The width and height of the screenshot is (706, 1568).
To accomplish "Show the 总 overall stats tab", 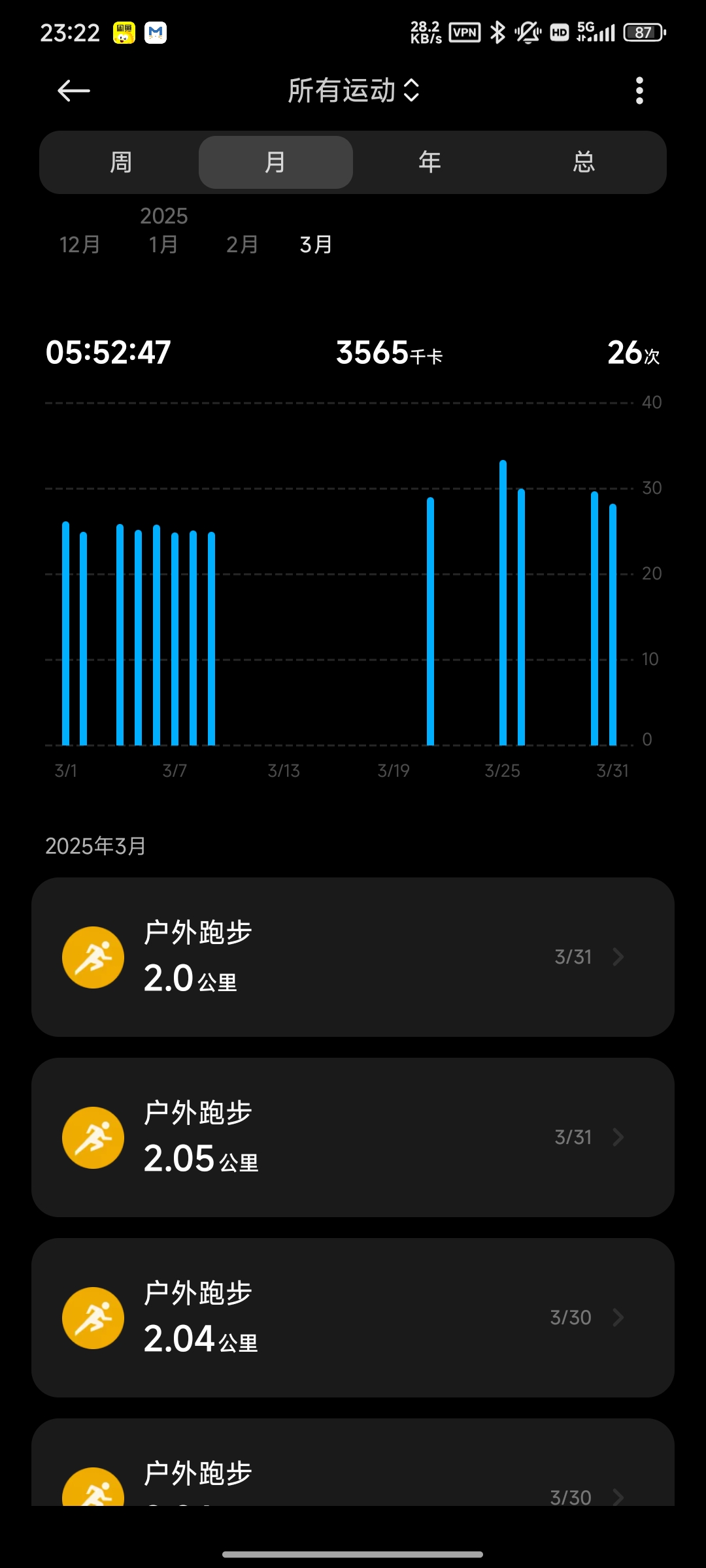I will tap(584, 162).
